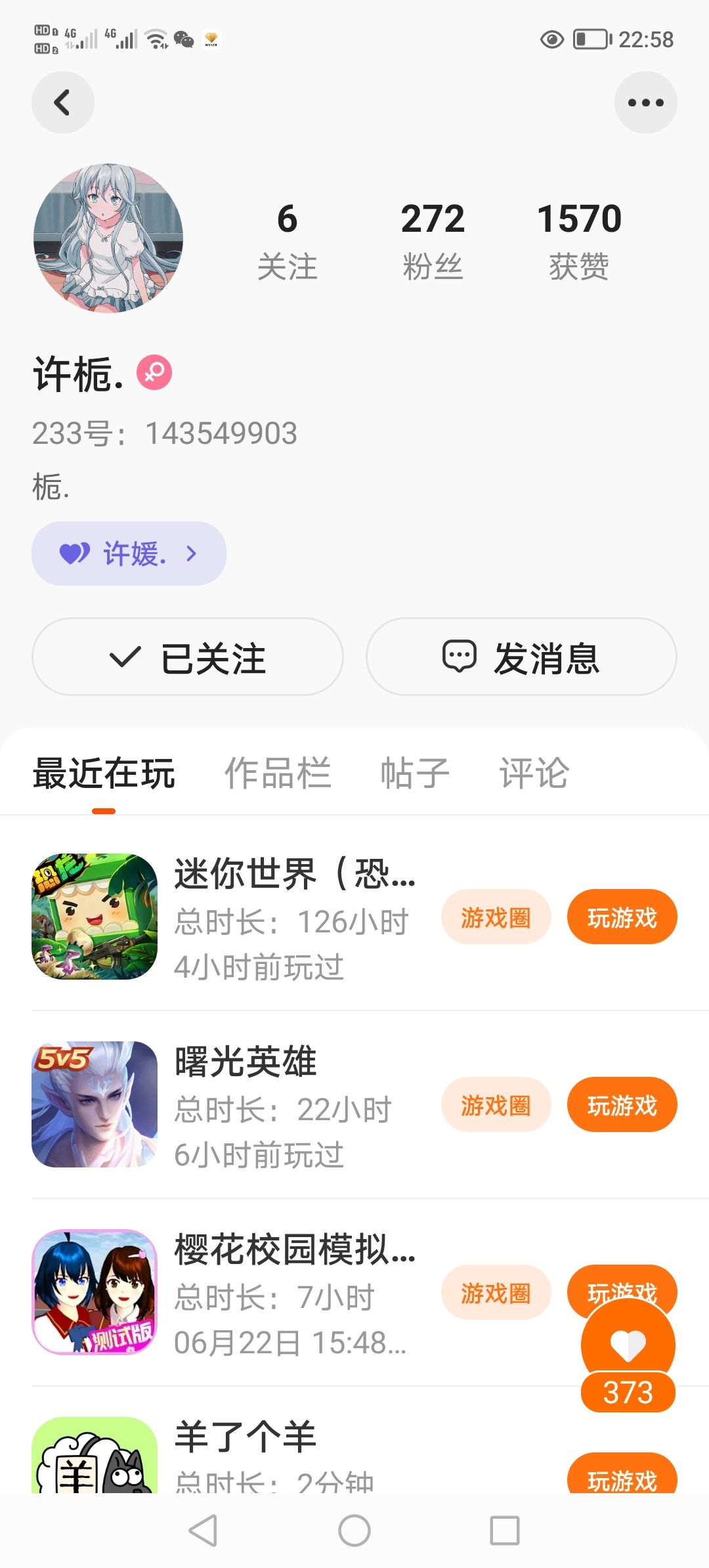
Task: Tap the system home button
Action: click(x=354, y=1531)
